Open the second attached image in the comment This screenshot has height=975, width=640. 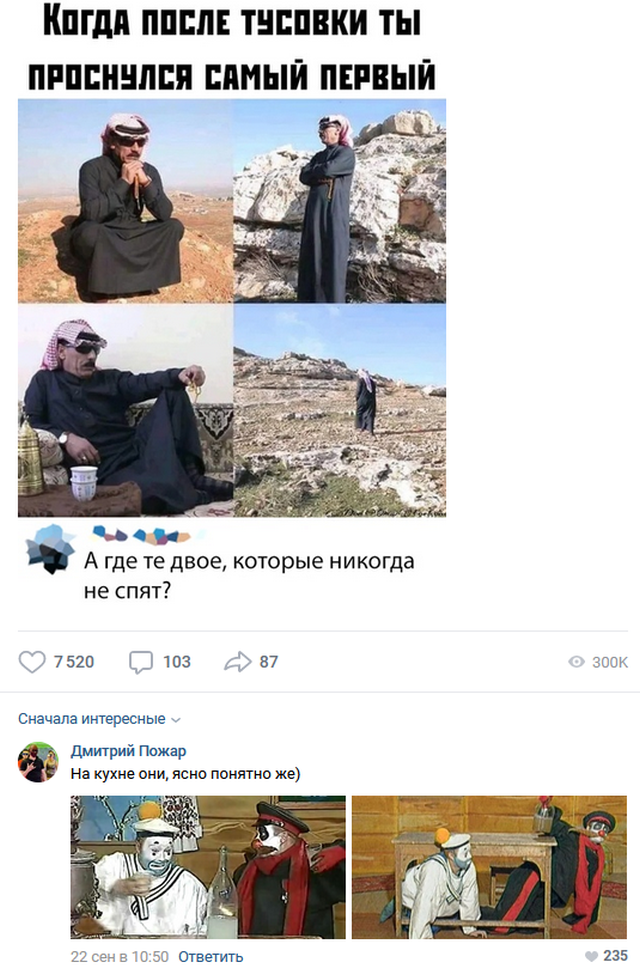pyautogui.click(x=489, y=866)
